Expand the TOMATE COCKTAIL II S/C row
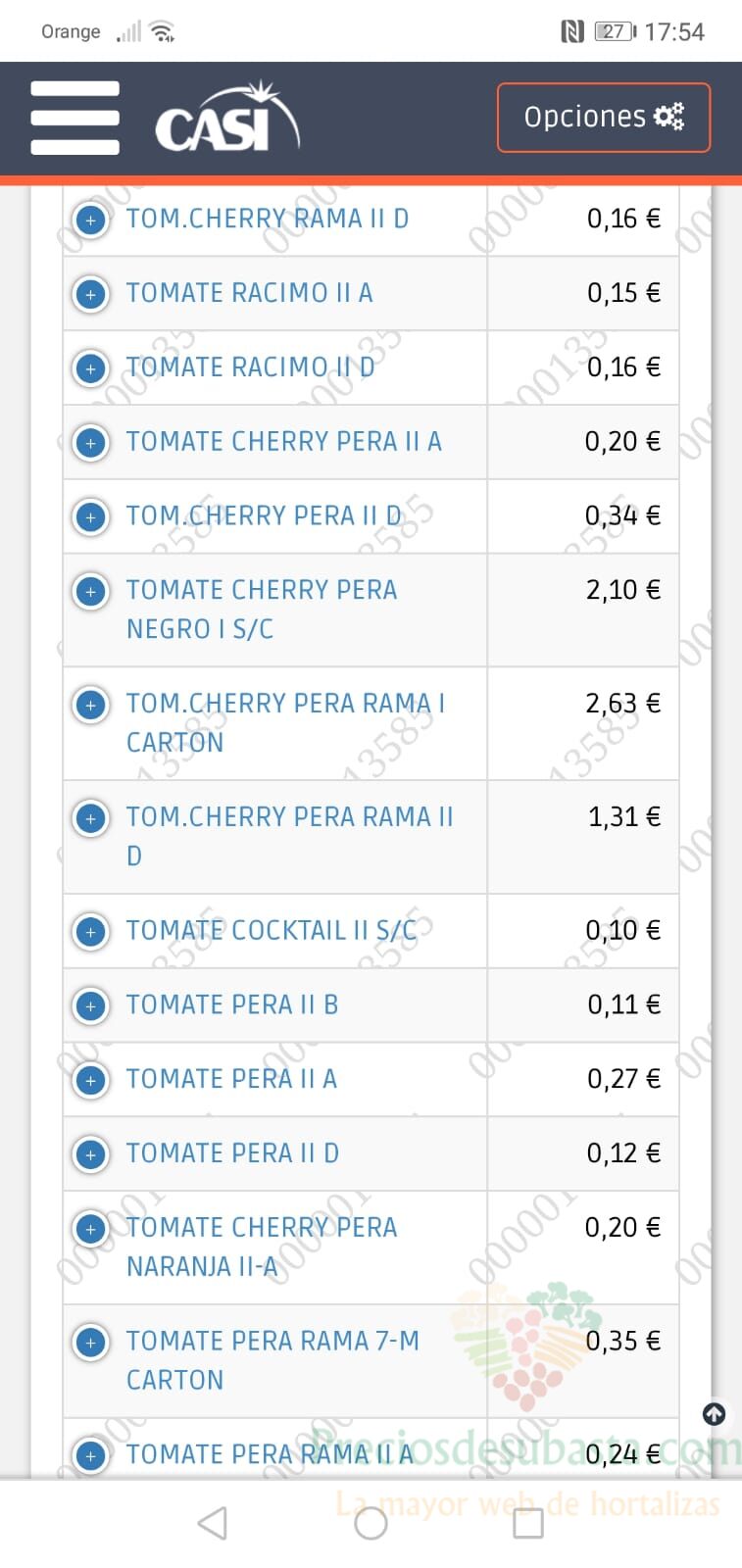The image size is (742, 1568). [91, 932]
